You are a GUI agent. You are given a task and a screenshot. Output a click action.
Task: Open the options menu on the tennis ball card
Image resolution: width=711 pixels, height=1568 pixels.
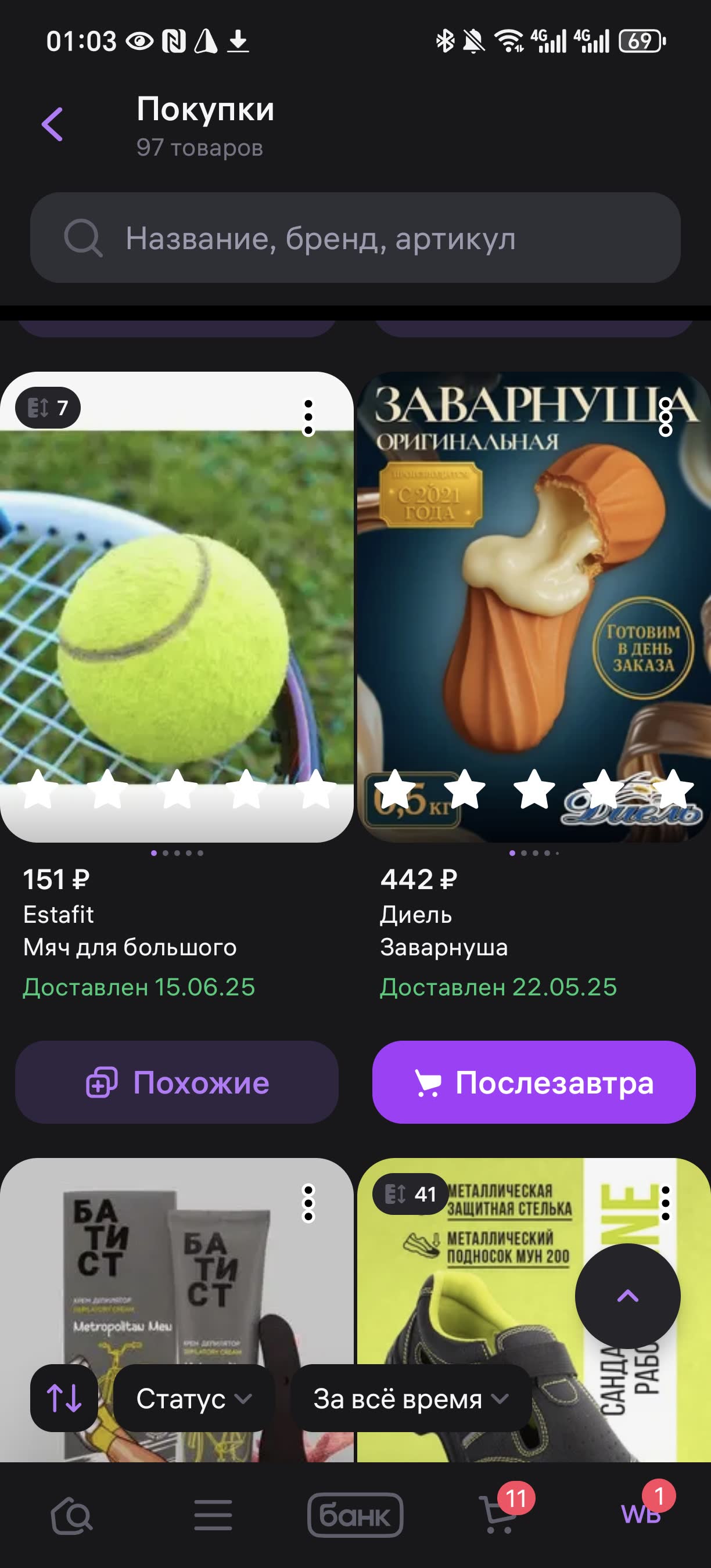(x=308, y=418)
